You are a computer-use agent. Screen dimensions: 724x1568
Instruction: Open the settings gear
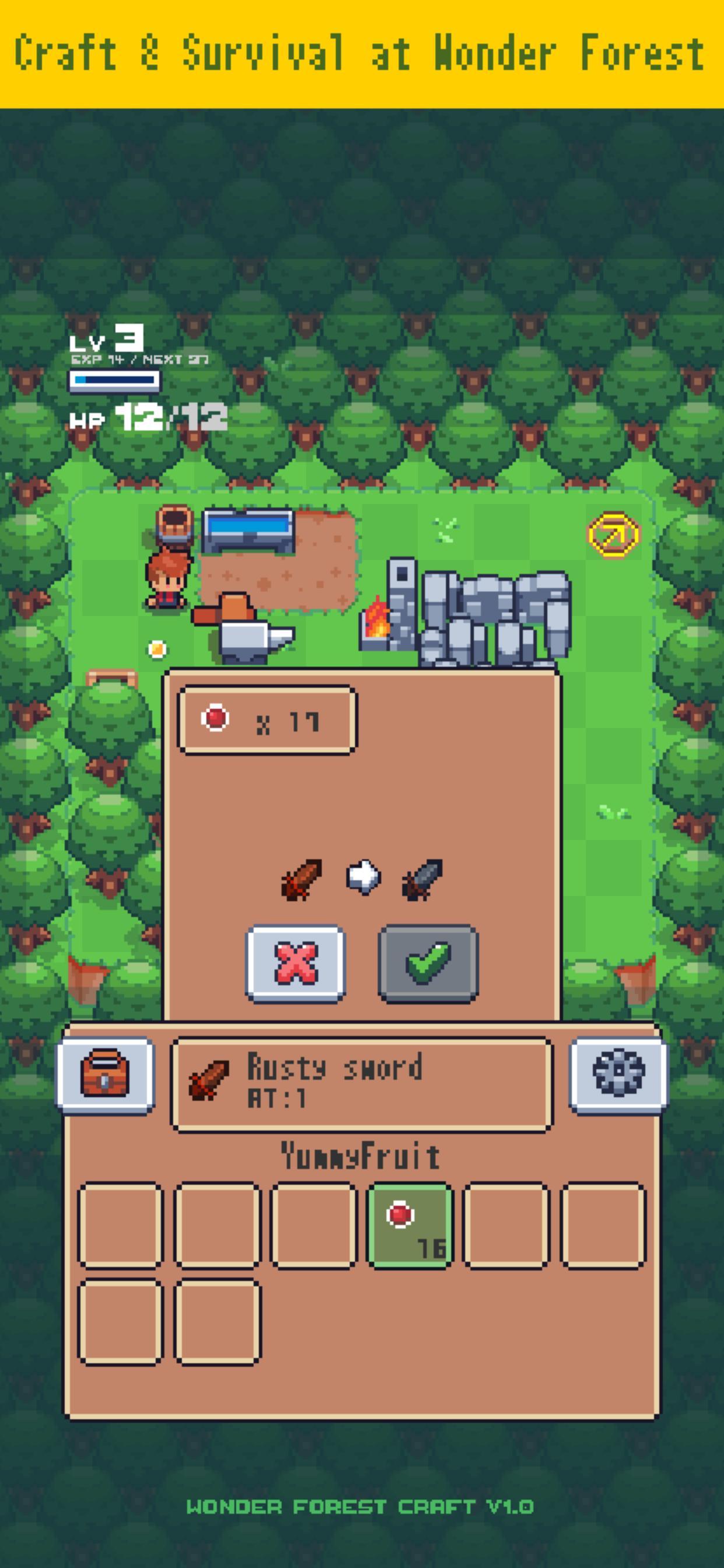[618, 1074]
